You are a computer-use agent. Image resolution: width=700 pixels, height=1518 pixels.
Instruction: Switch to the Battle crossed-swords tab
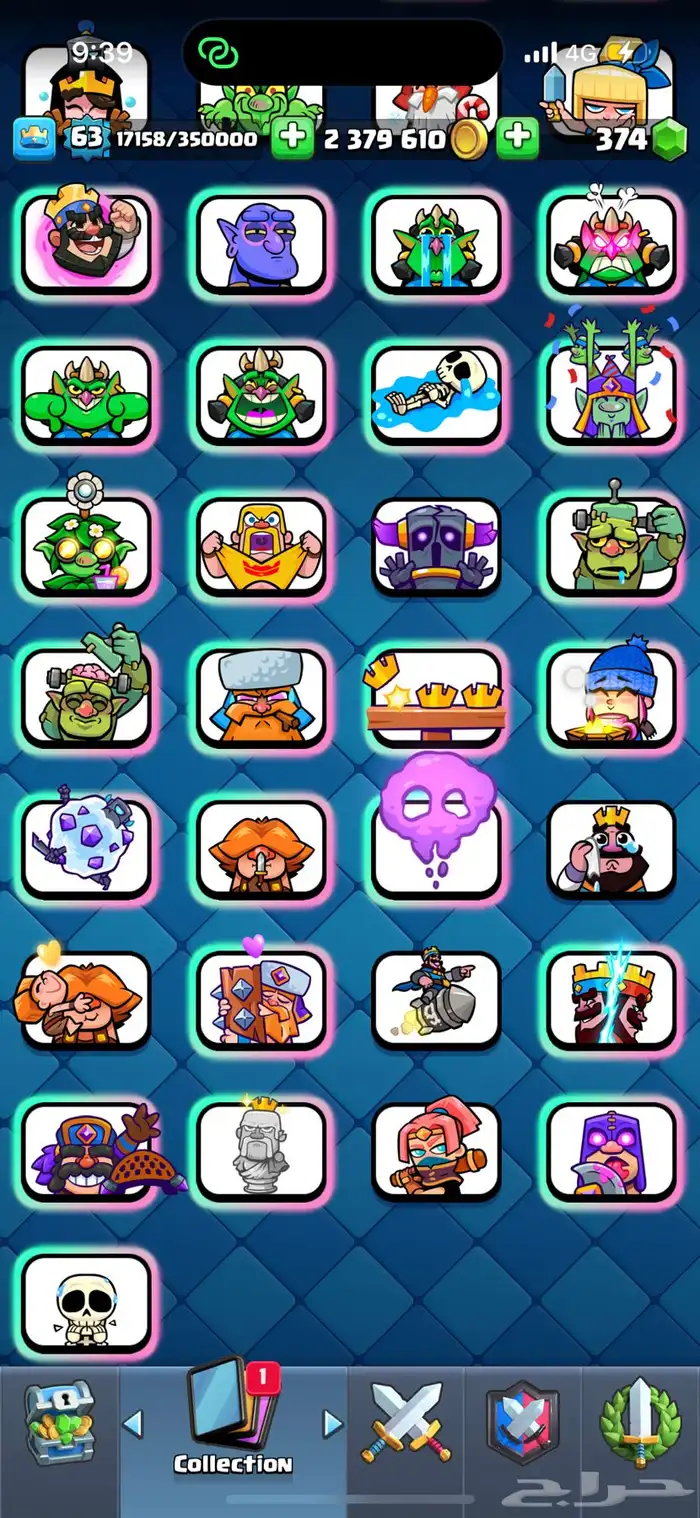pyautogui.click(x=407, y=1421)
